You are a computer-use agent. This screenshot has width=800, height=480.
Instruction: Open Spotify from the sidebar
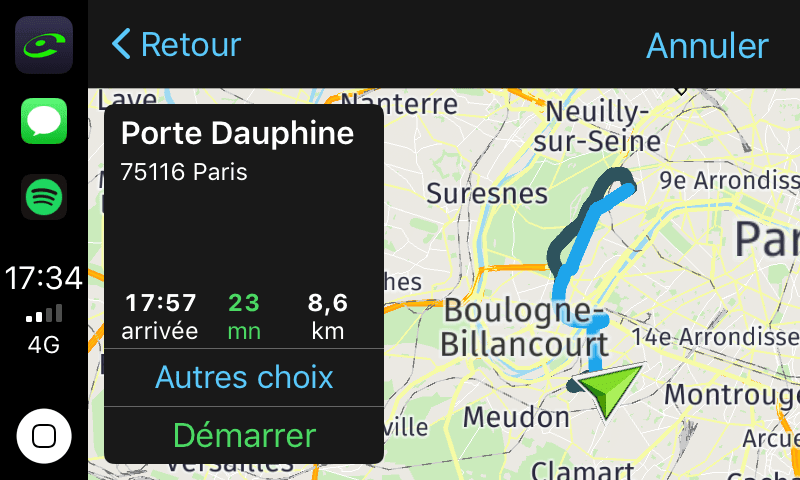(x=44, y=197)
